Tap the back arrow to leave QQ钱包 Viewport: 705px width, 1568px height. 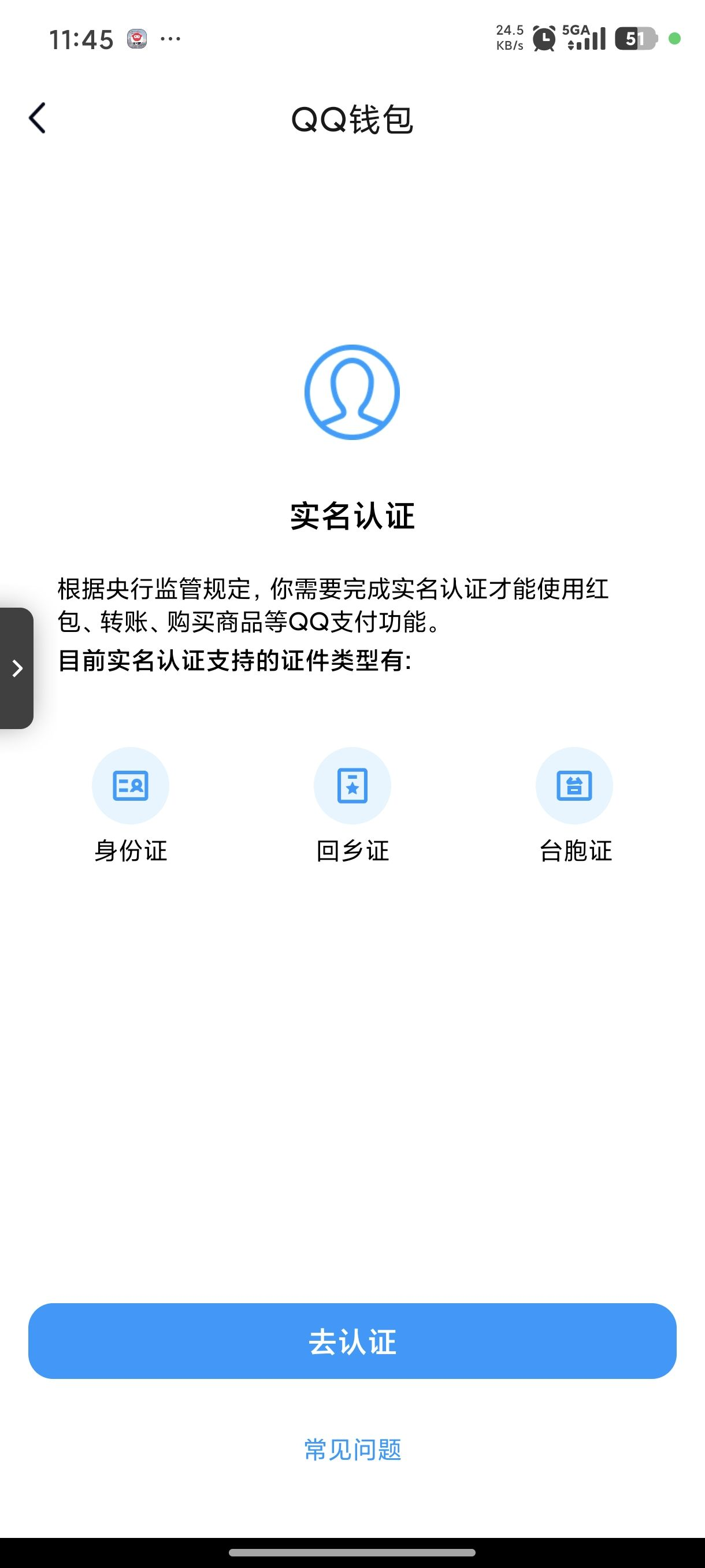38,118
